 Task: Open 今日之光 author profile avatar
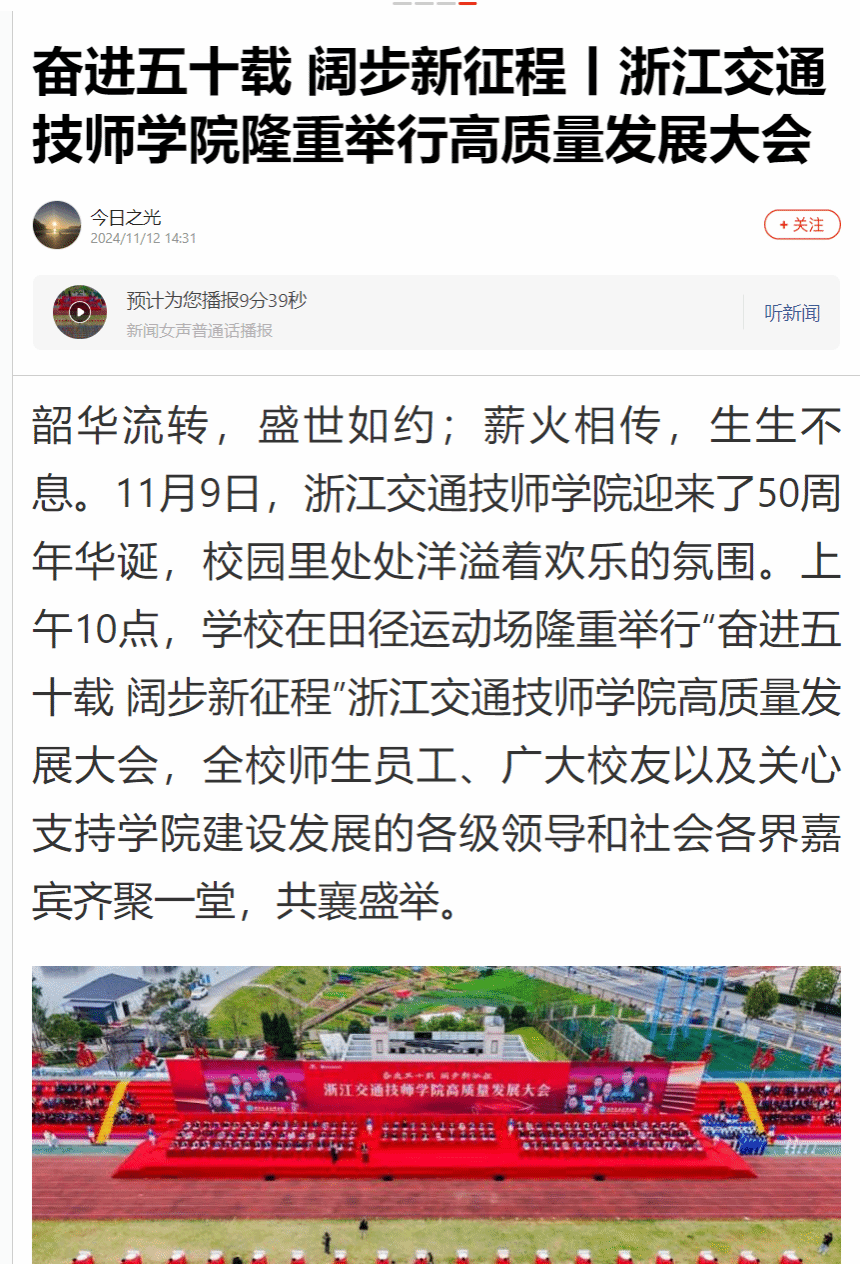pyautogui.click(x=57, y=225)
